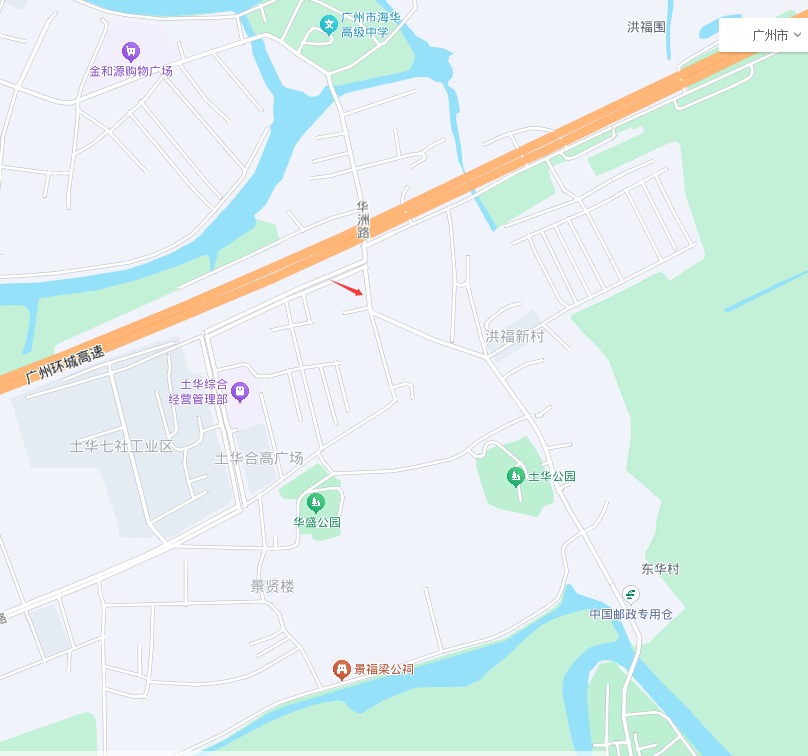The height and width of the screenshot is (756, 808).
Task: Open the 广州市 city dropdown
Action: pyautogui.click(x=776, y=35)
